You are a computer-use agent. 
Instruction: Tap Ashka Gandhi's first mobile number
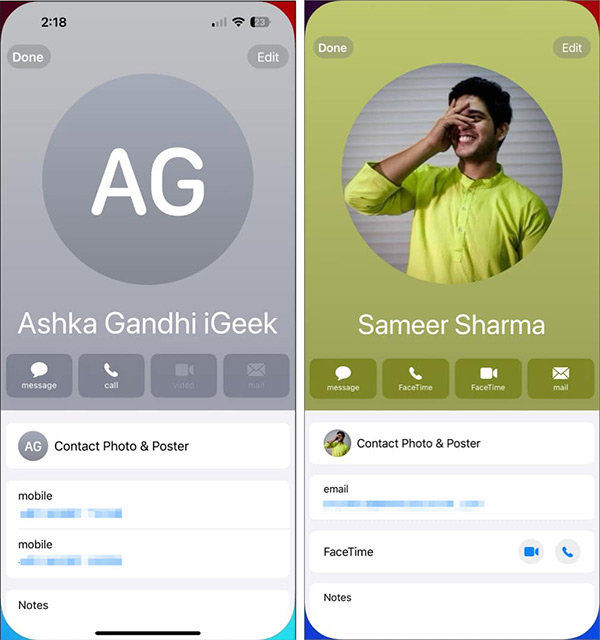[x=71, y=512]
